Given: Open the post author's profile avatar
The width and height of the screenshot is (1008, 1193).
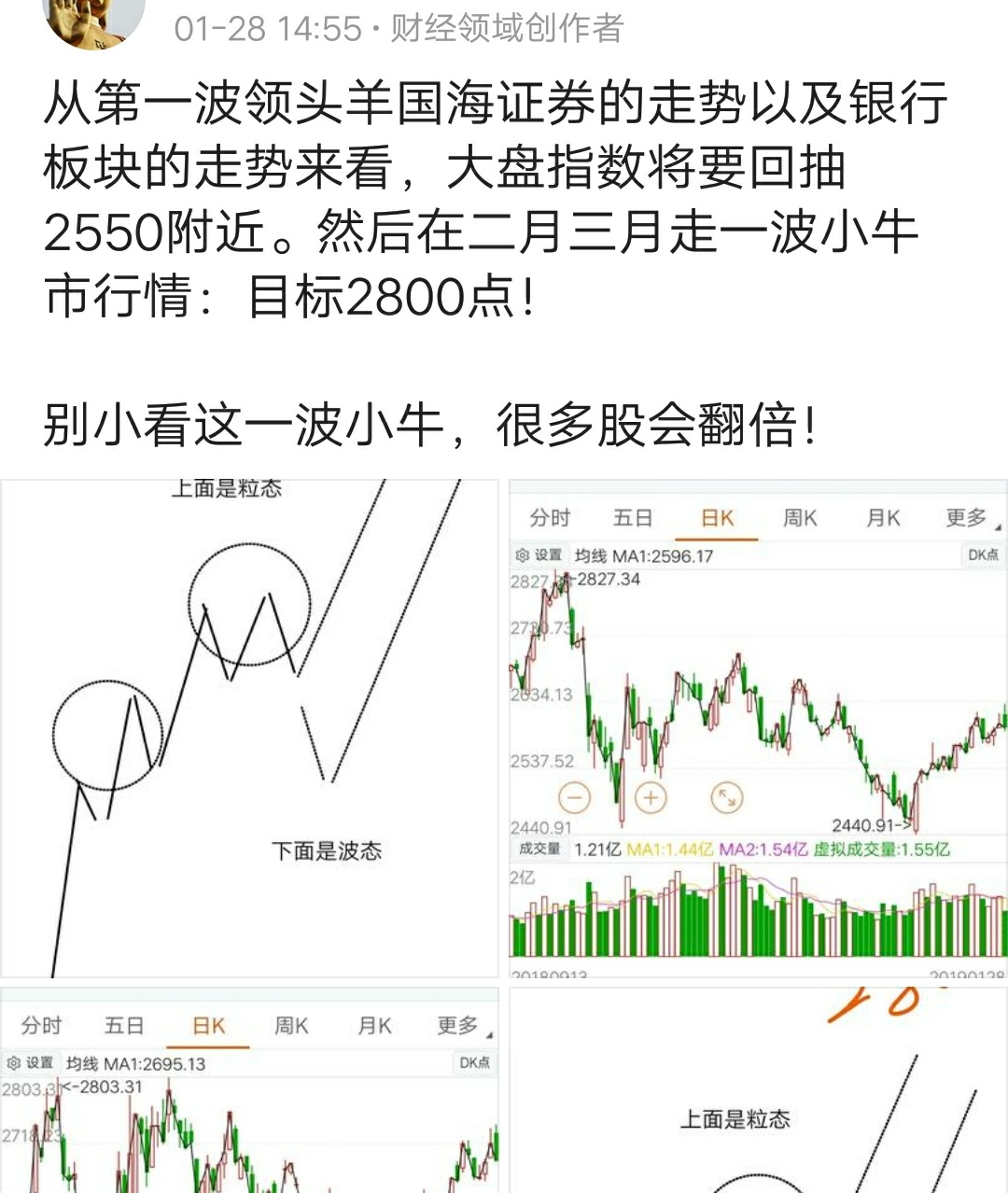Looking at the screenshot, I should (93, 21).
